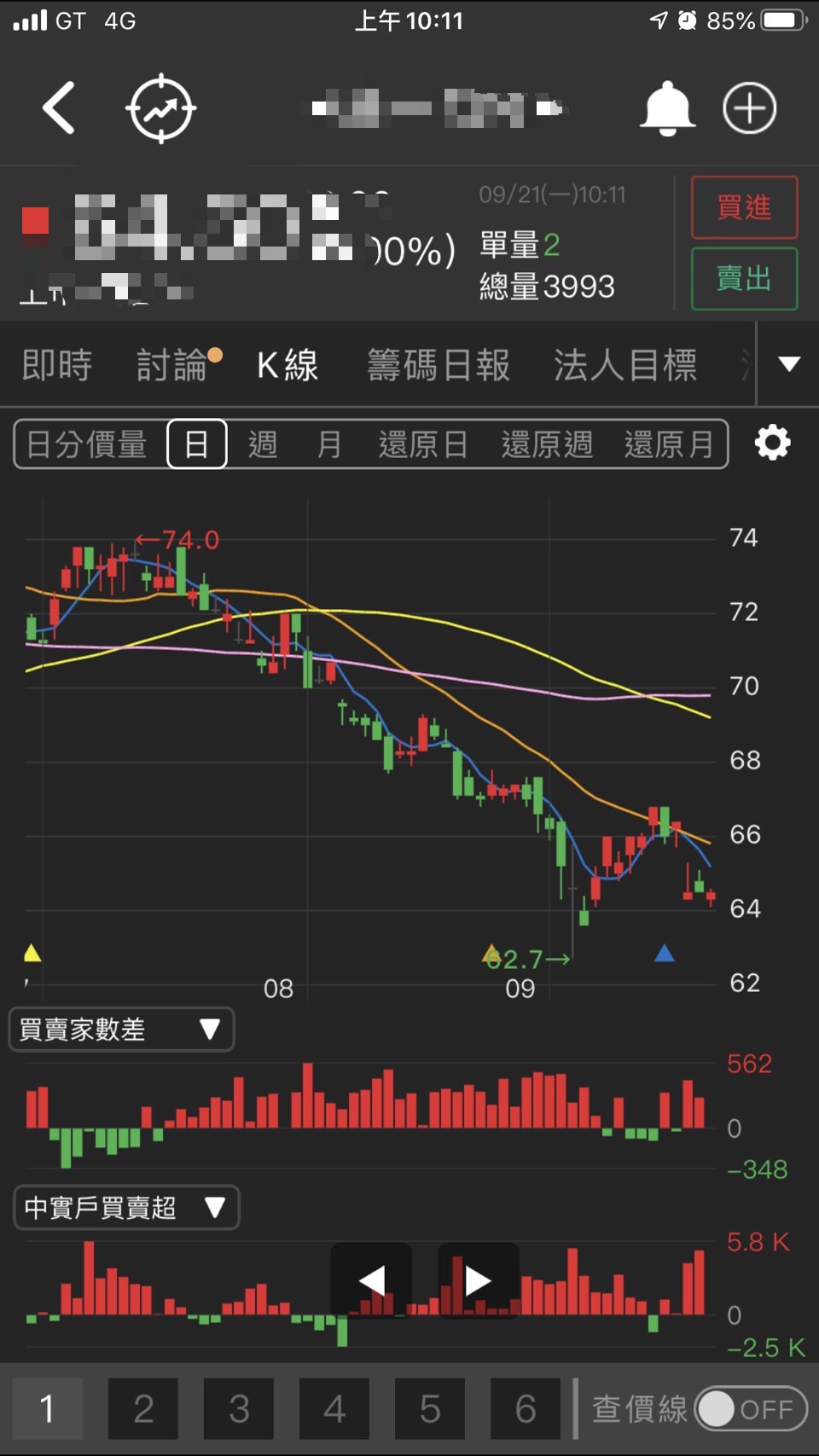Open the price alert bell
The image size is (819, 1456).
(x=667, y=108)
